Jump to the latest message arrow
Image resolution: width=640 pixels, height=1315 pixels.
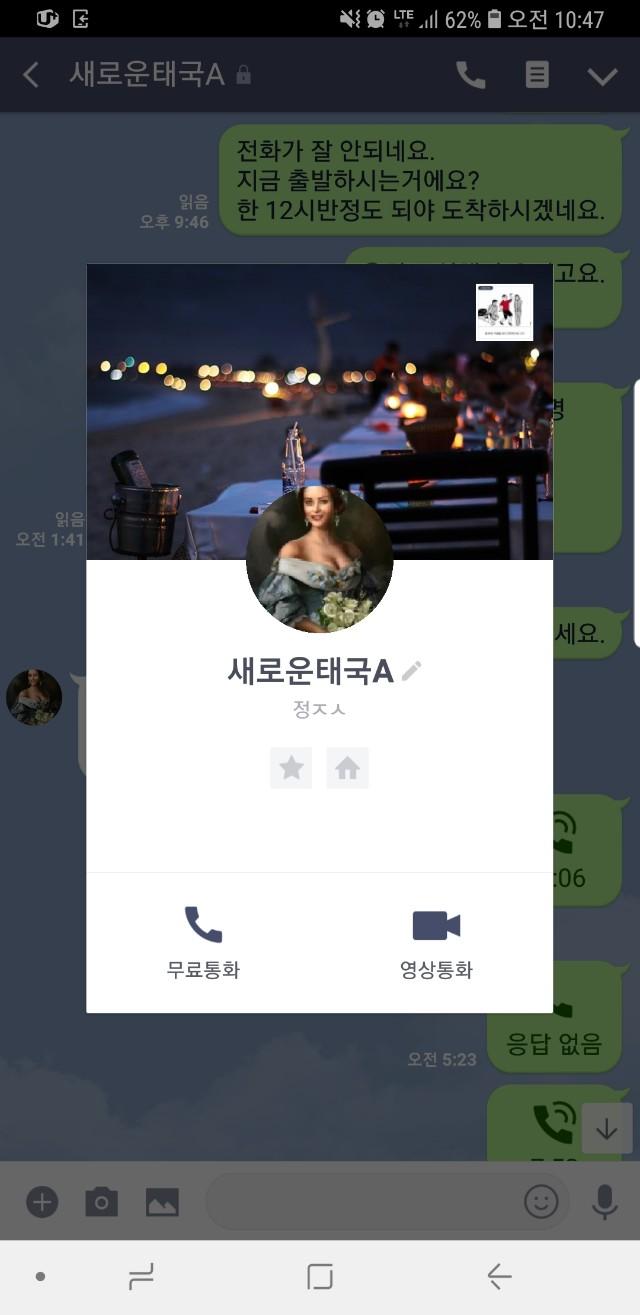pyautogui.click(x=607, y=1129)
